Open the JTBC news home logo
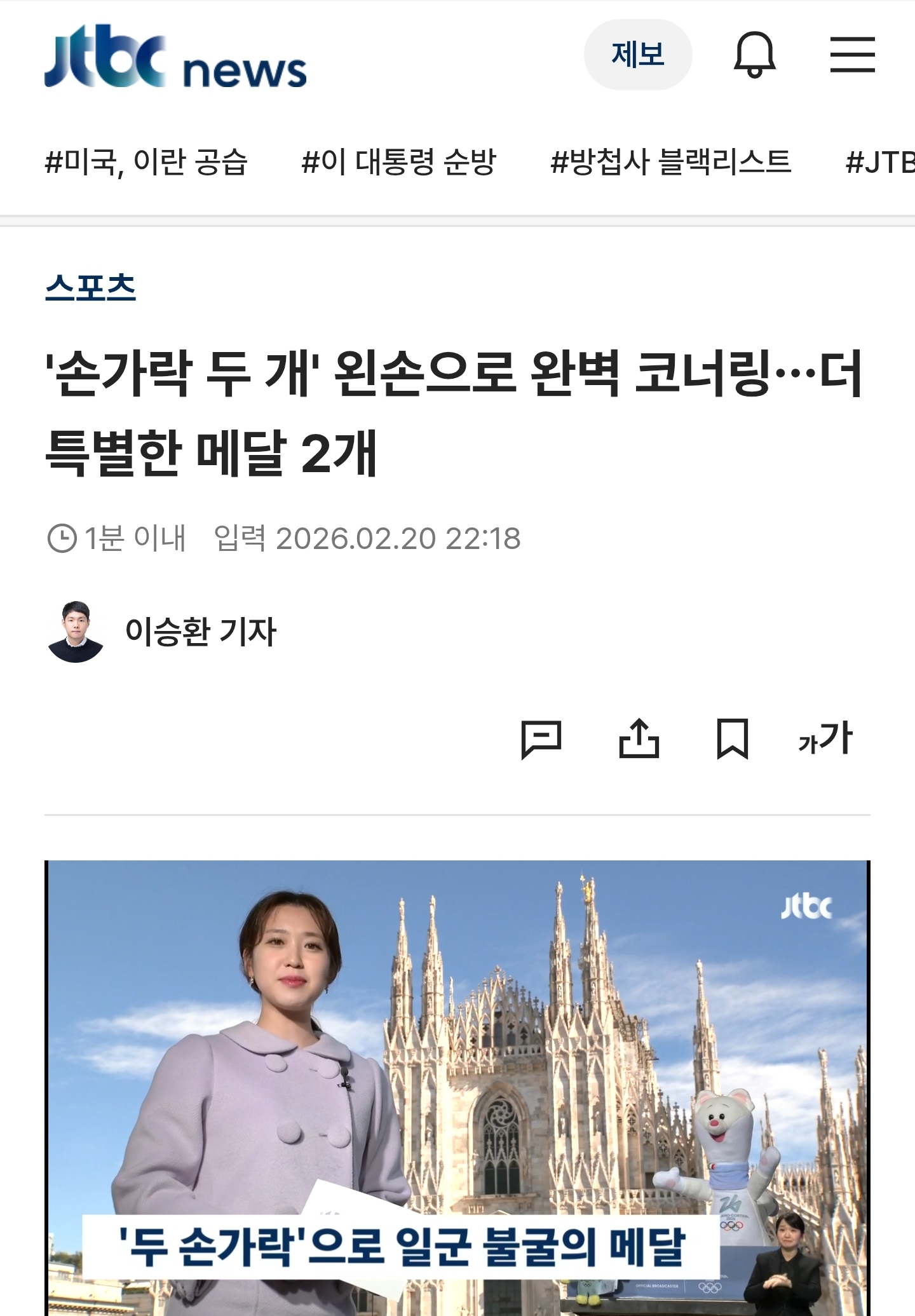 click(x=175, y=57)
